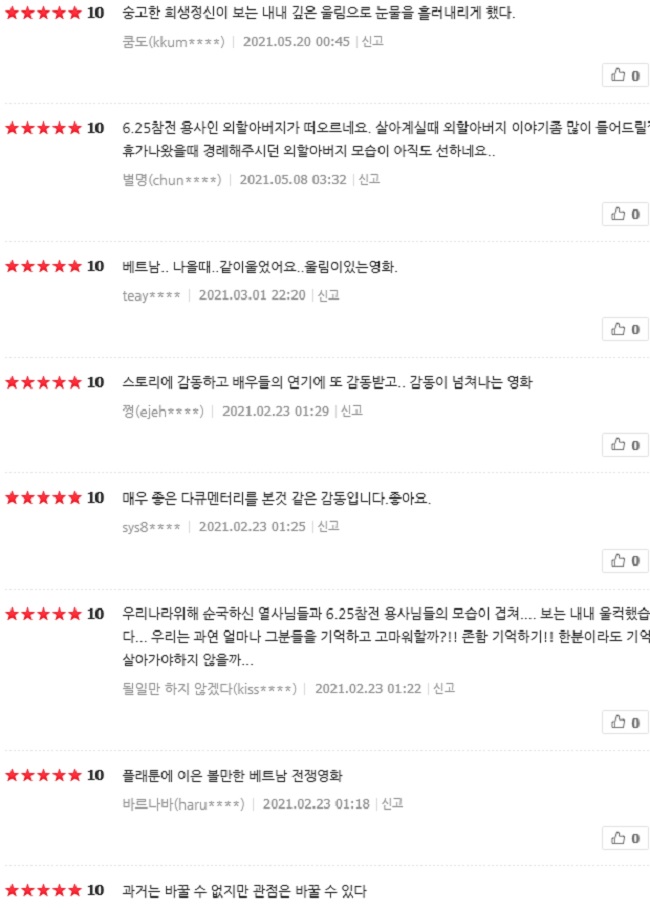Report the review by 될일만 하지 않겠다(kiss****)
The height and width of the screenshot is (908, 650).
point(444,688)
